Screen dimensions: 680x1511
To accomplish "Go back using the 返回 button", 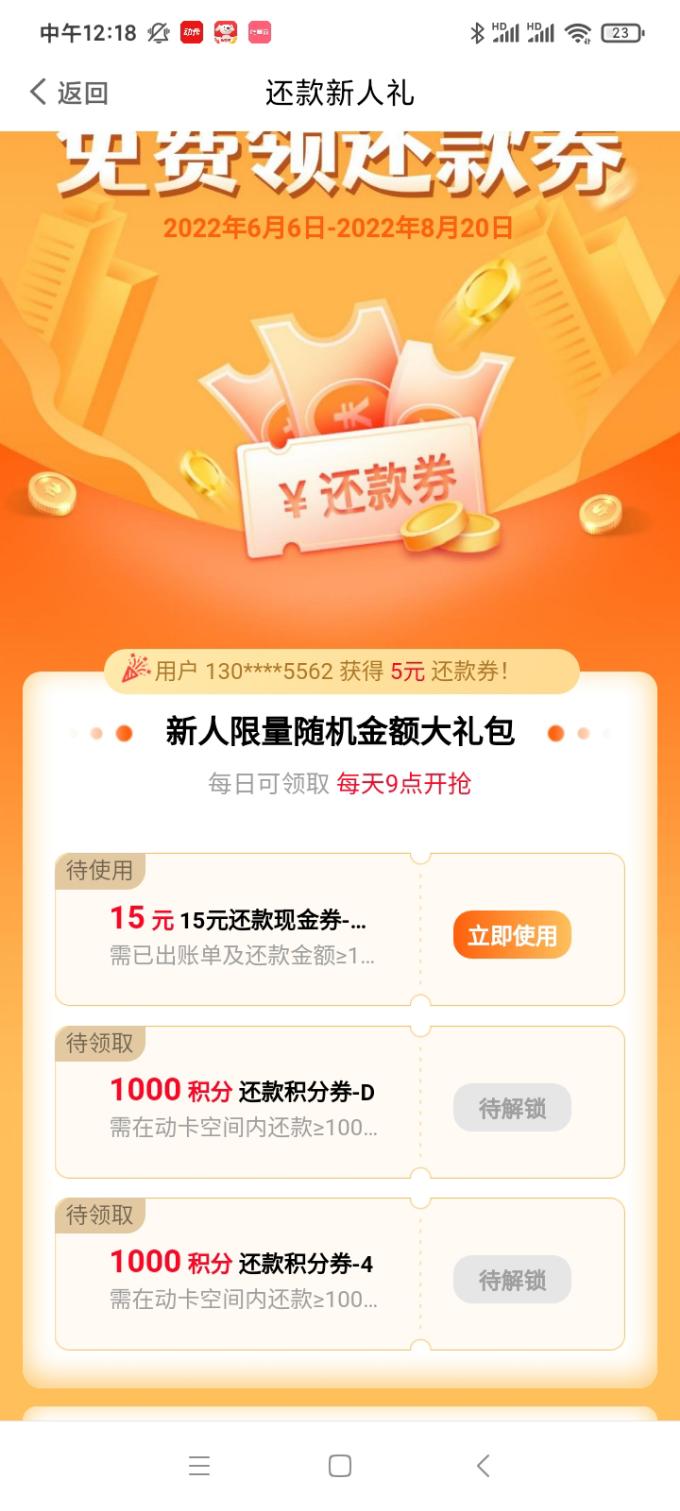I will [x=68, y=93].
